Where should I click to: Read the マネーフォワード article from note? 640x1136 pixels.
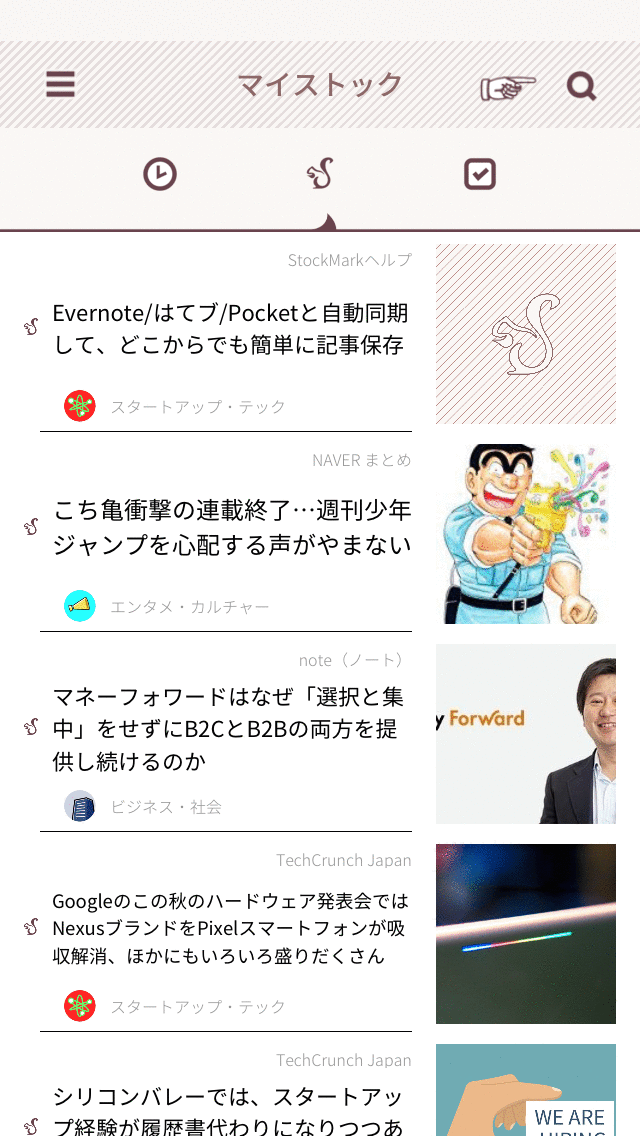(x=228, y=728)
